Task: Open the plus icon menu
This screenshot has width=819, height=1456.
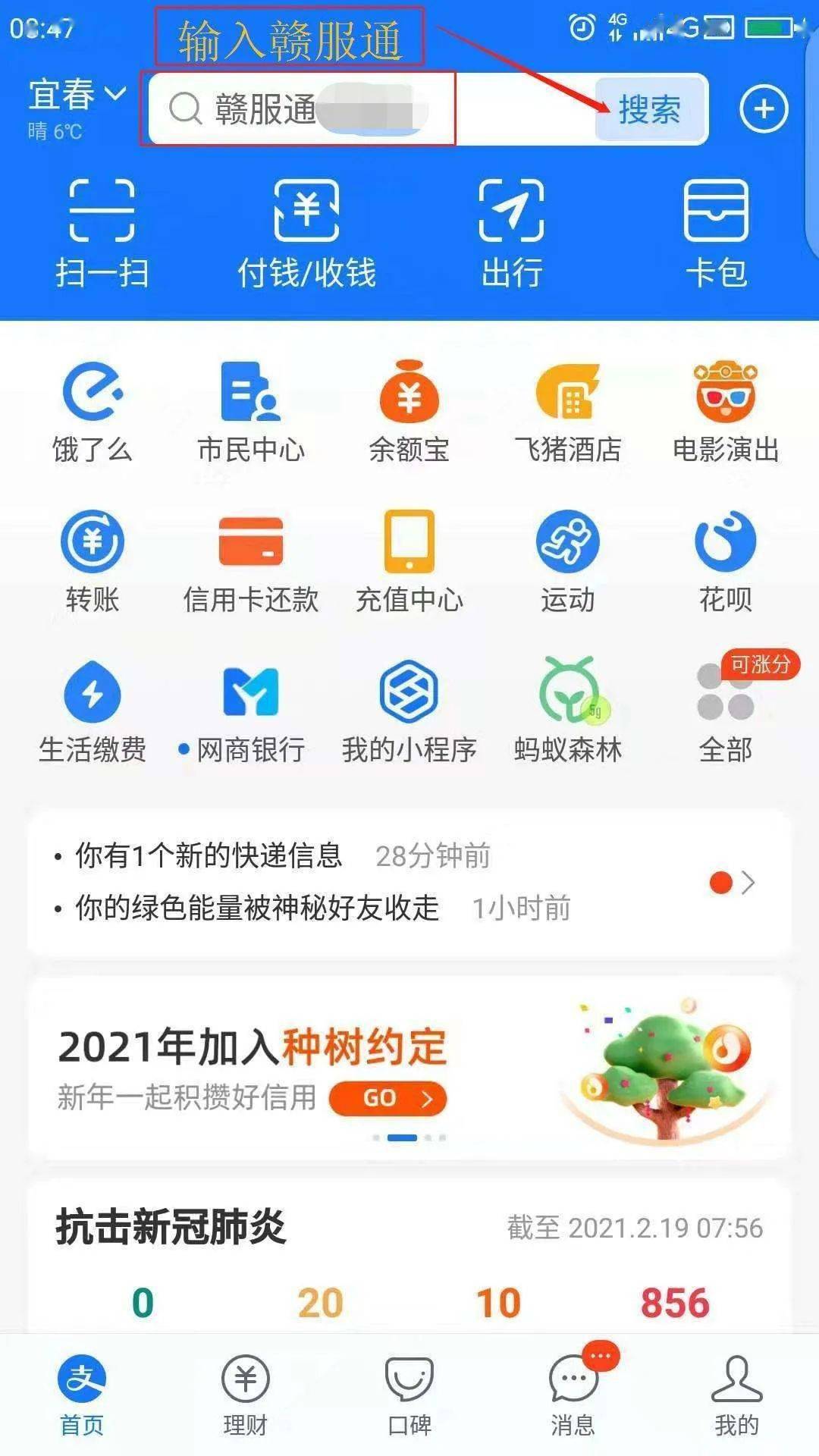Action: 764,109
